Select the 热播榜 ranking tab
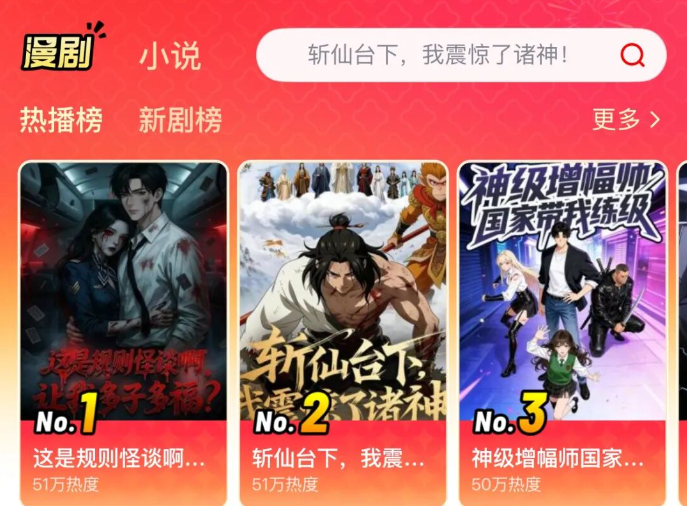This screenshot has width=687, height=506. pos(61,121)
